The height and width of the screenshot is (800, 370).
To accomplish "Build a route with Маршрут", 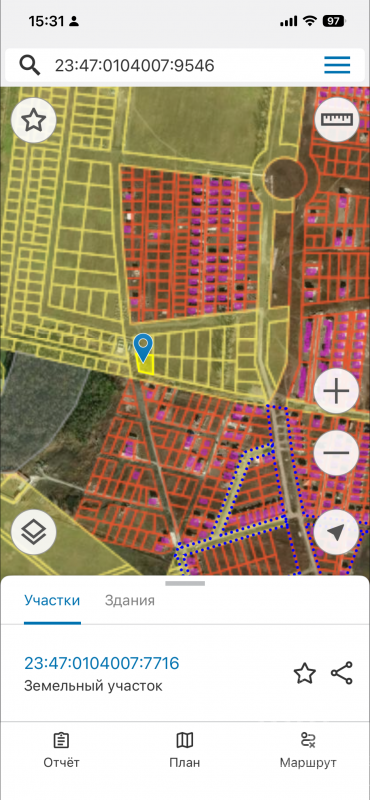I will 308,751.
